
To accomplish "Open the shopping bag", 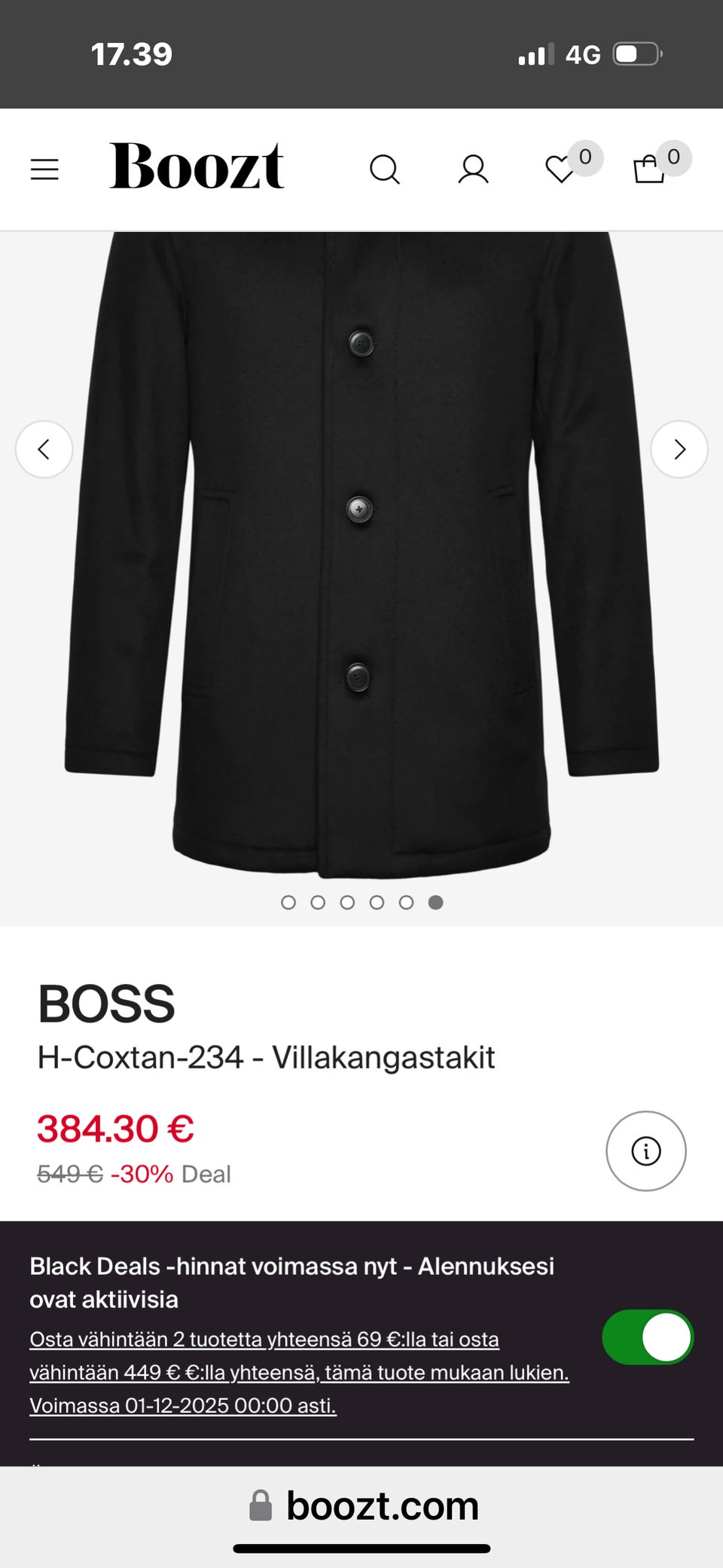I will coord(648,170).
